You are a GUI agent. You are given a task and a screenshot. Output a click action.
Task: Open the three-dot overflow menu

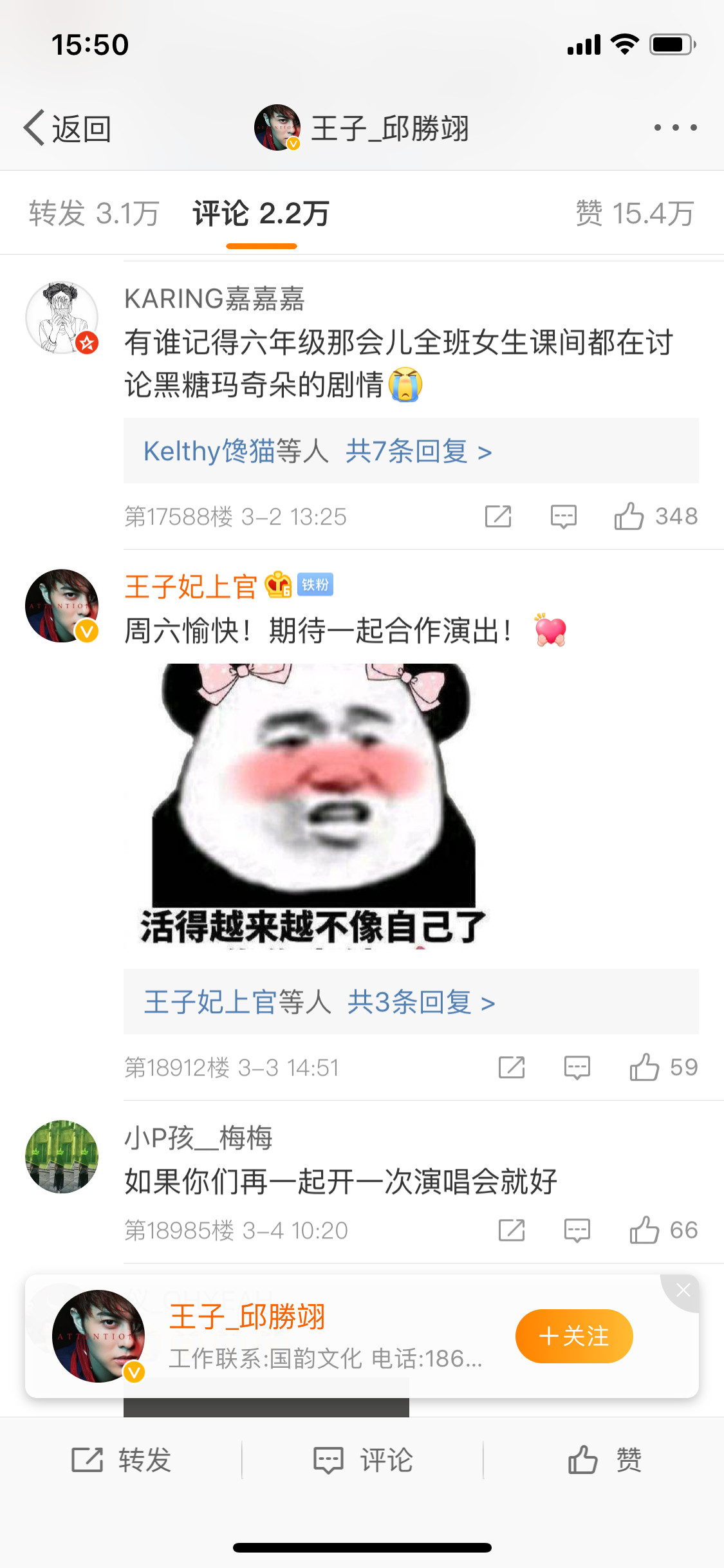[675, 127]
